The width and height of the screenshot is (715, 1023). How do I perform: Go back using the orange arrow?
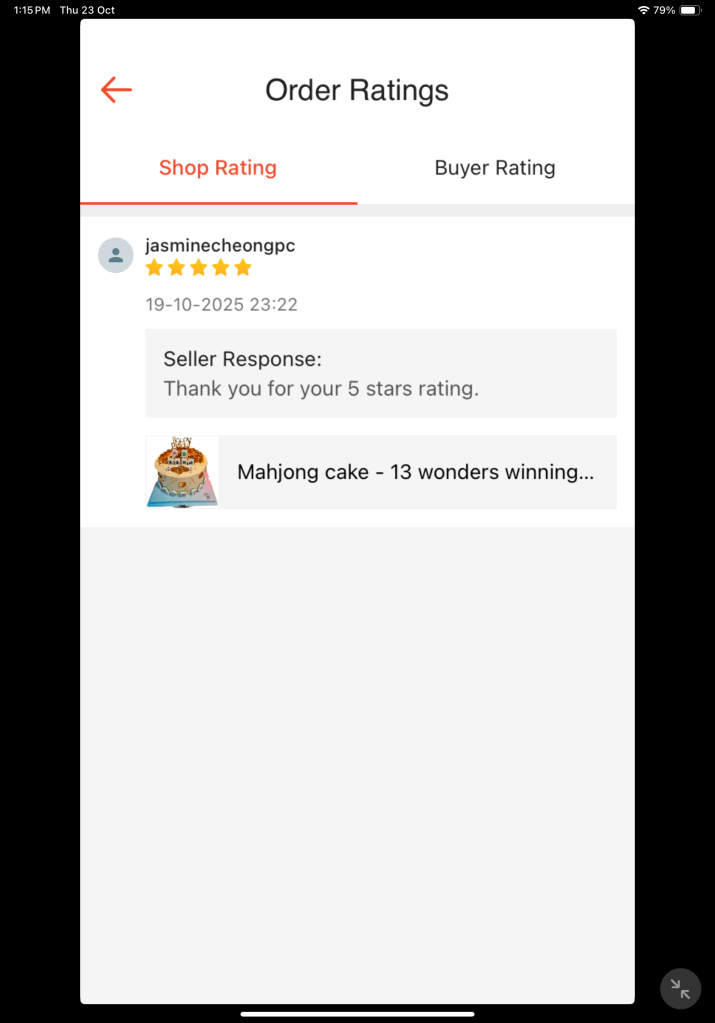click(x=116, y=90)
